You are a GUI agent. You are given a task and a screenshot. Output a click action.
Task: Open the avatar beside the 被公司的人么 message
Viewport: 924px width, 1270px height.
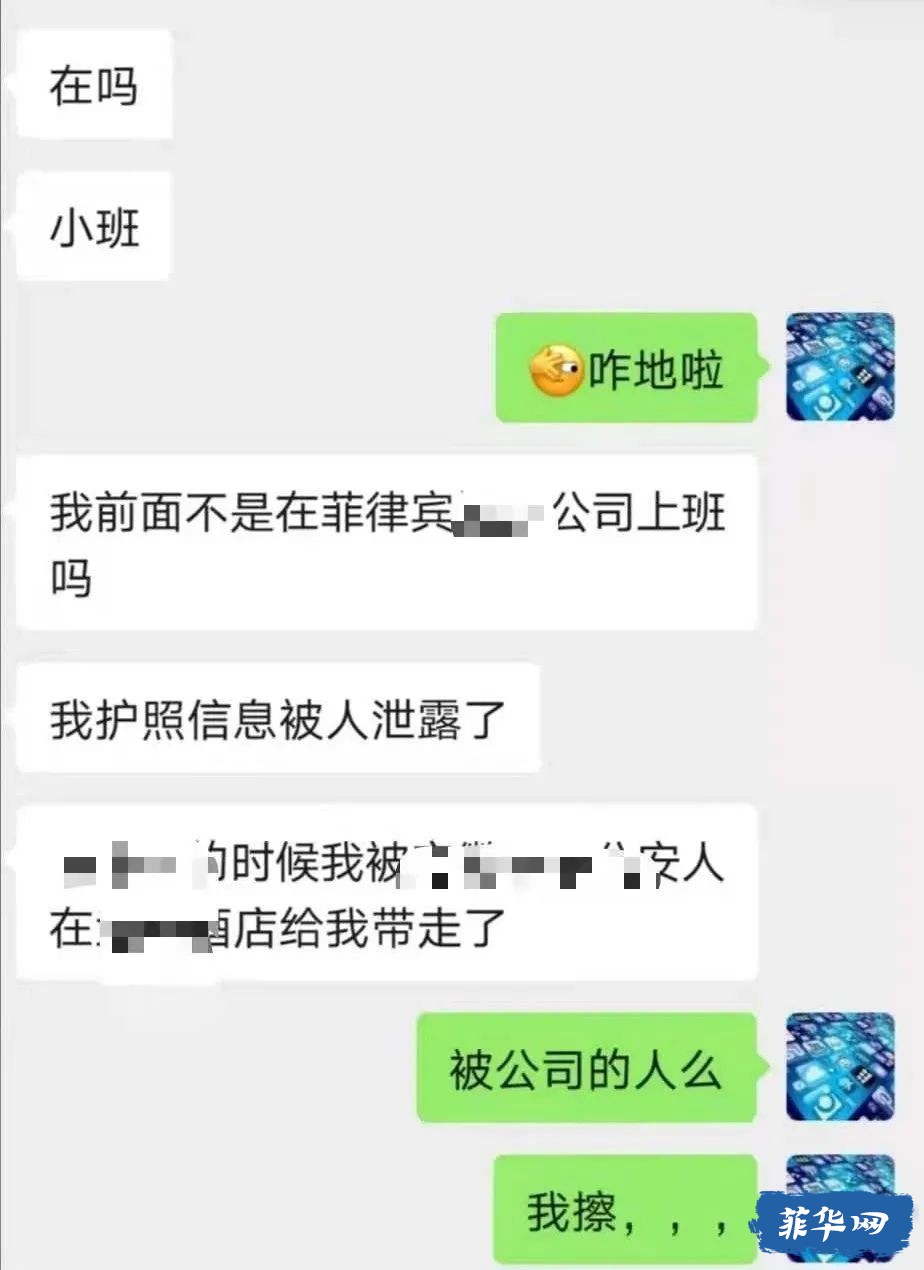[x=839, y=1066]
